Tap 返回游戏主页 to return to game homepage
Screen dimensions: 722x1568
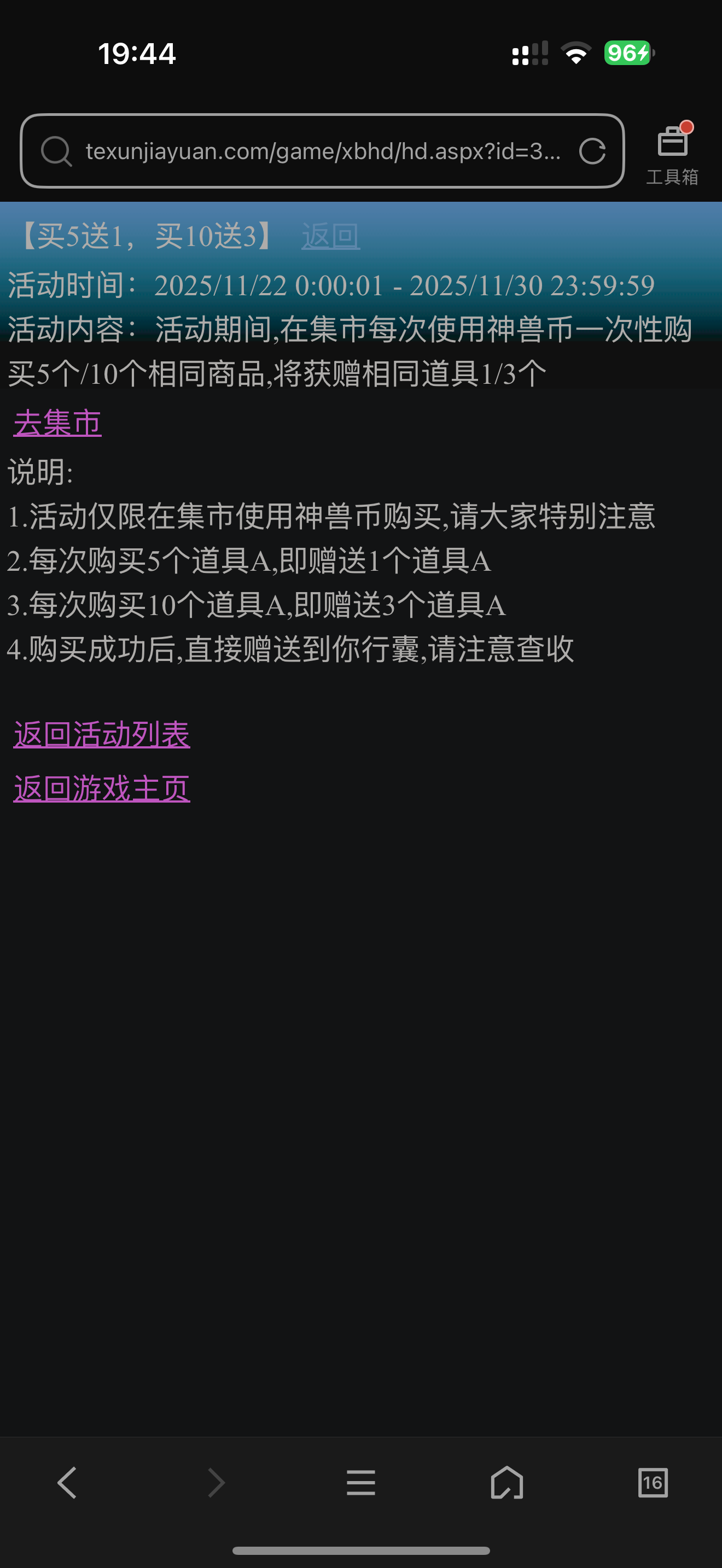[x=101, y=787]
